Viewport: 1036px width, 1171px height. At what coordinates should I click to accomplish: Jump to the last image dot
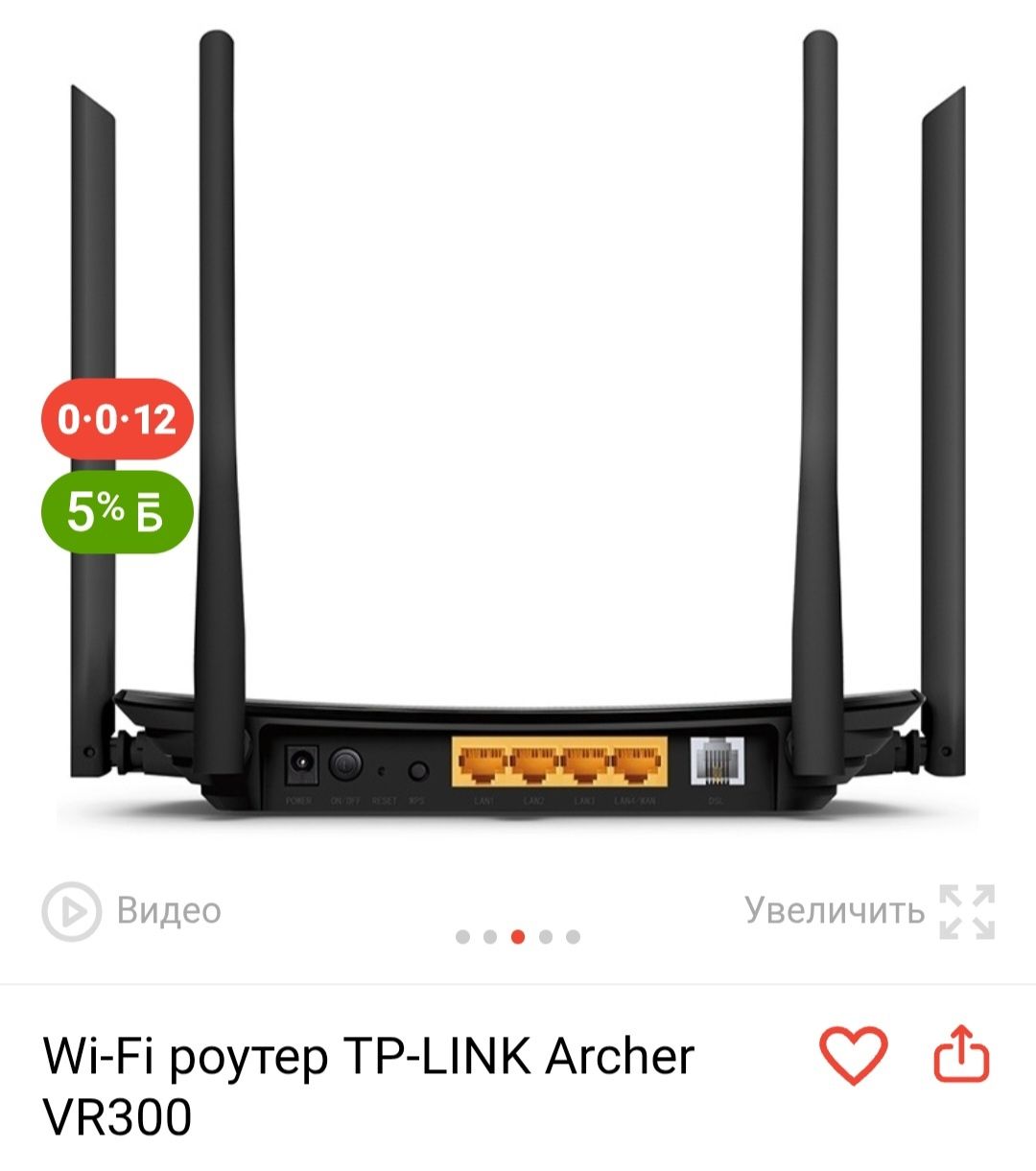(573, 937)
